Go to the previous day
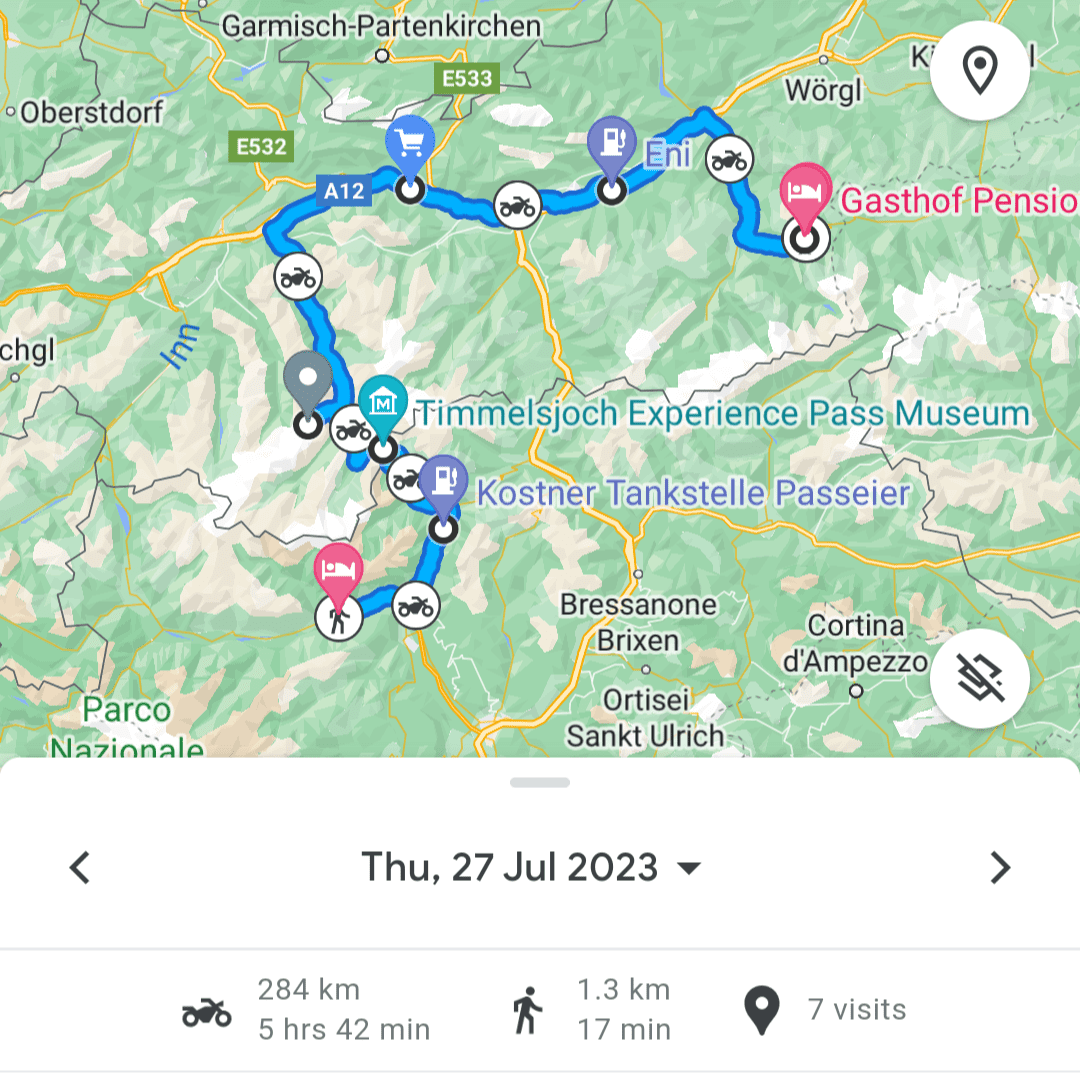 pyautogui.click(x=80, y=867)
